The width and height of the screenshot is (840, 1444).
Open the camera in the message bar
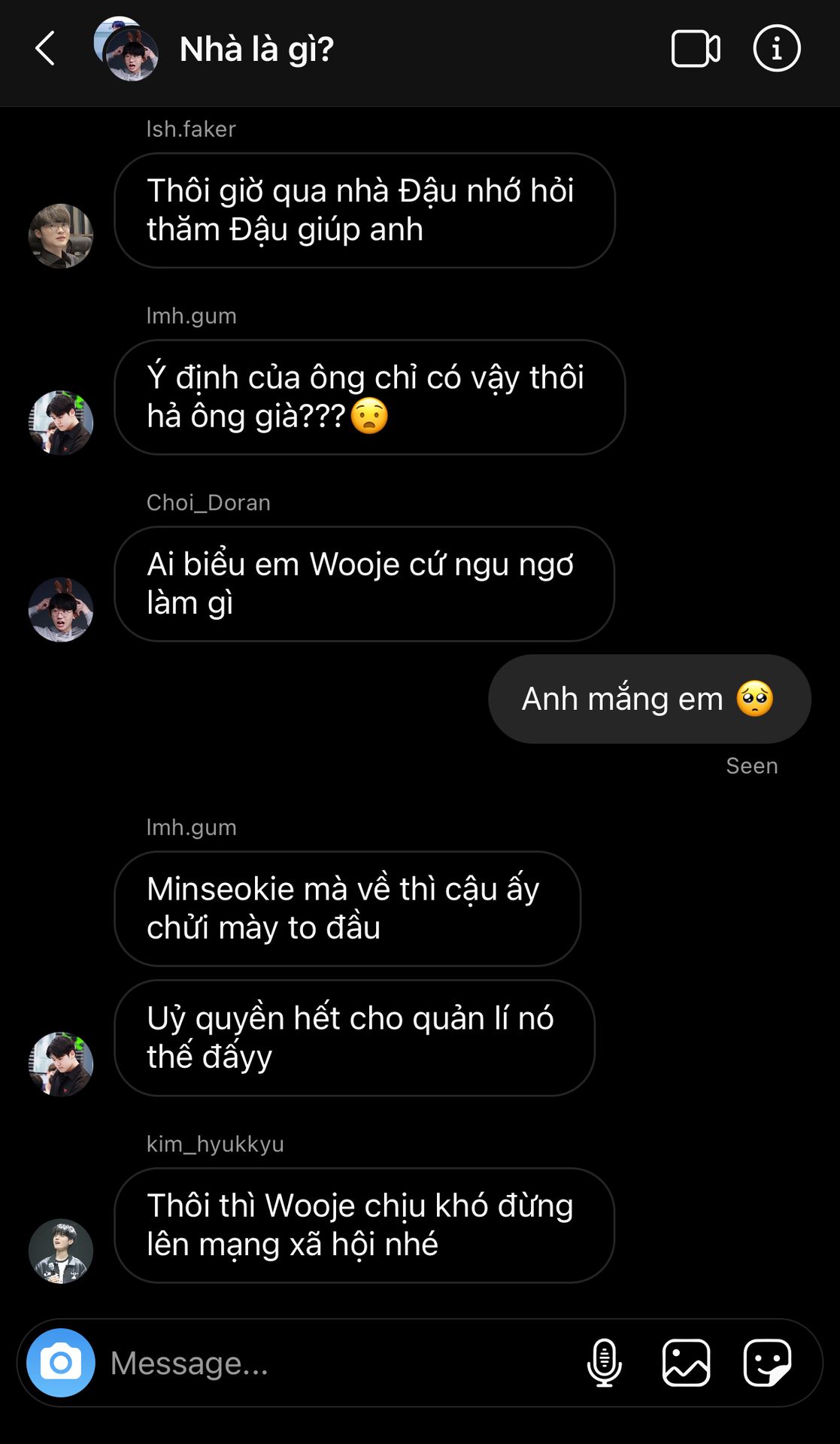(61, 1363)
